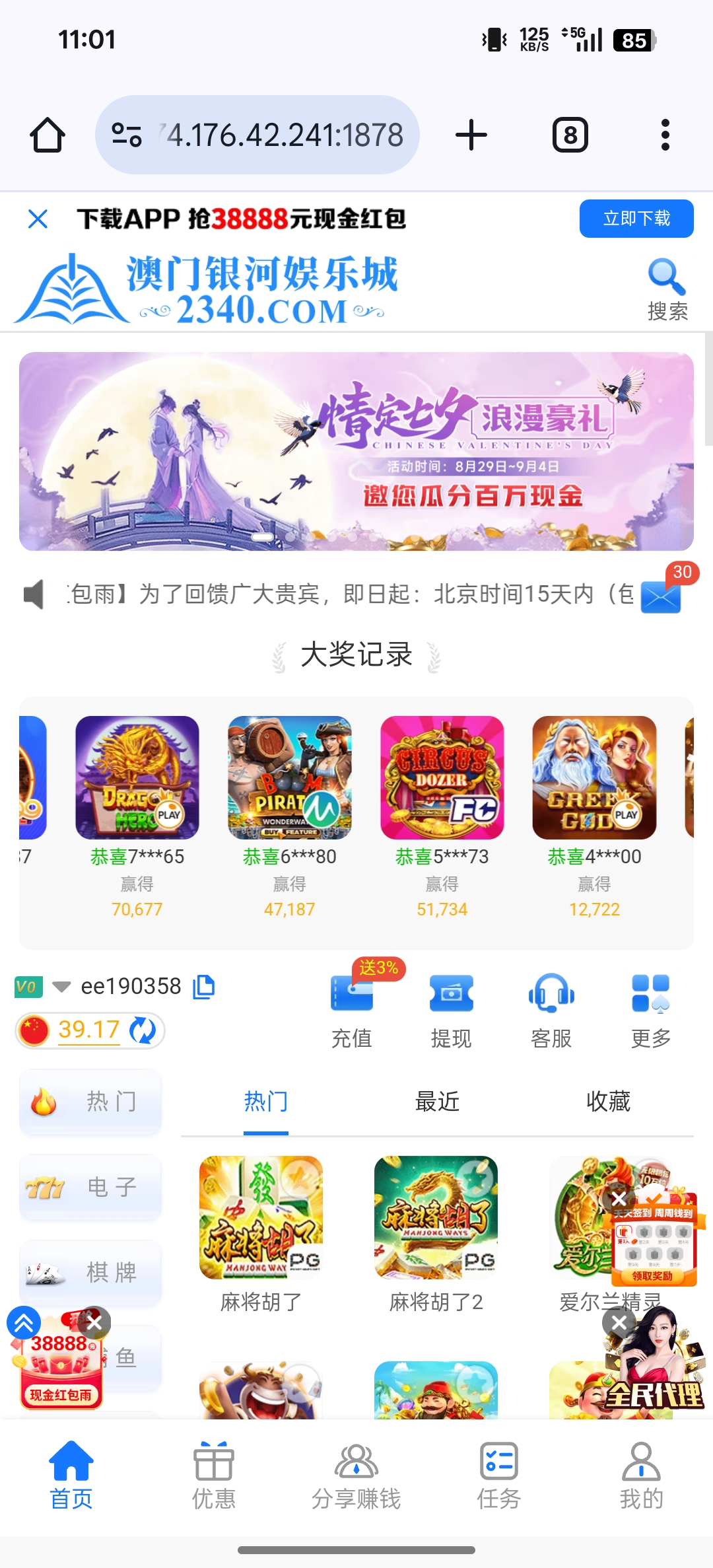Switch to the 最近 tab
The image size is (713, 1568).
437,1102
